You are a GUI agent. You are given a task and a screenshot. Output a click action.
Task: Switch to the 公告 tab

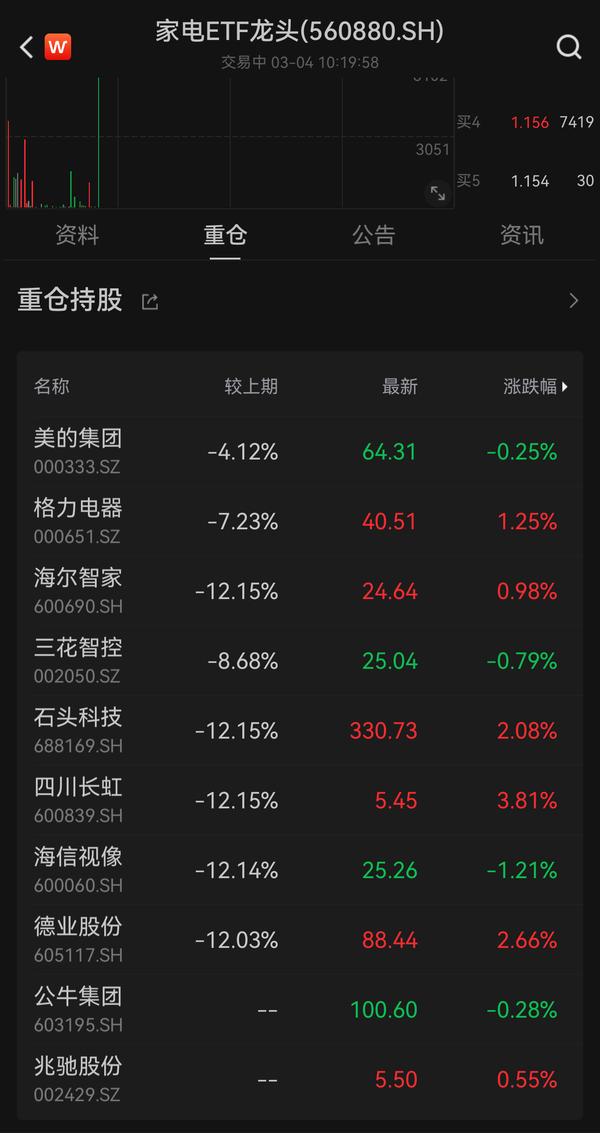point(374,235)
